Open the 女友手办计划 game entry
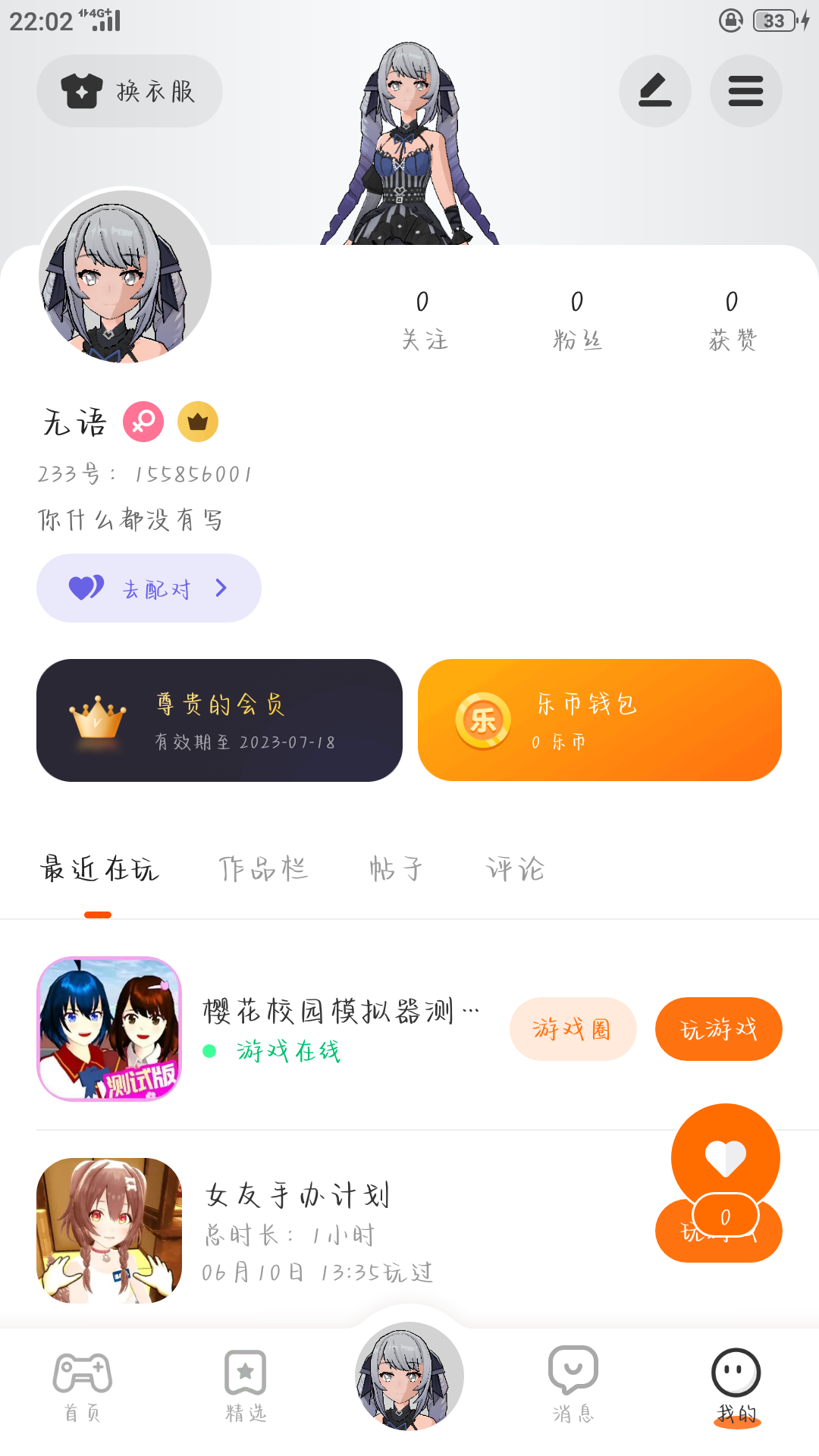Image resolution: width=819 pixels, height=1456 pixels. [x=297, y=1196]
